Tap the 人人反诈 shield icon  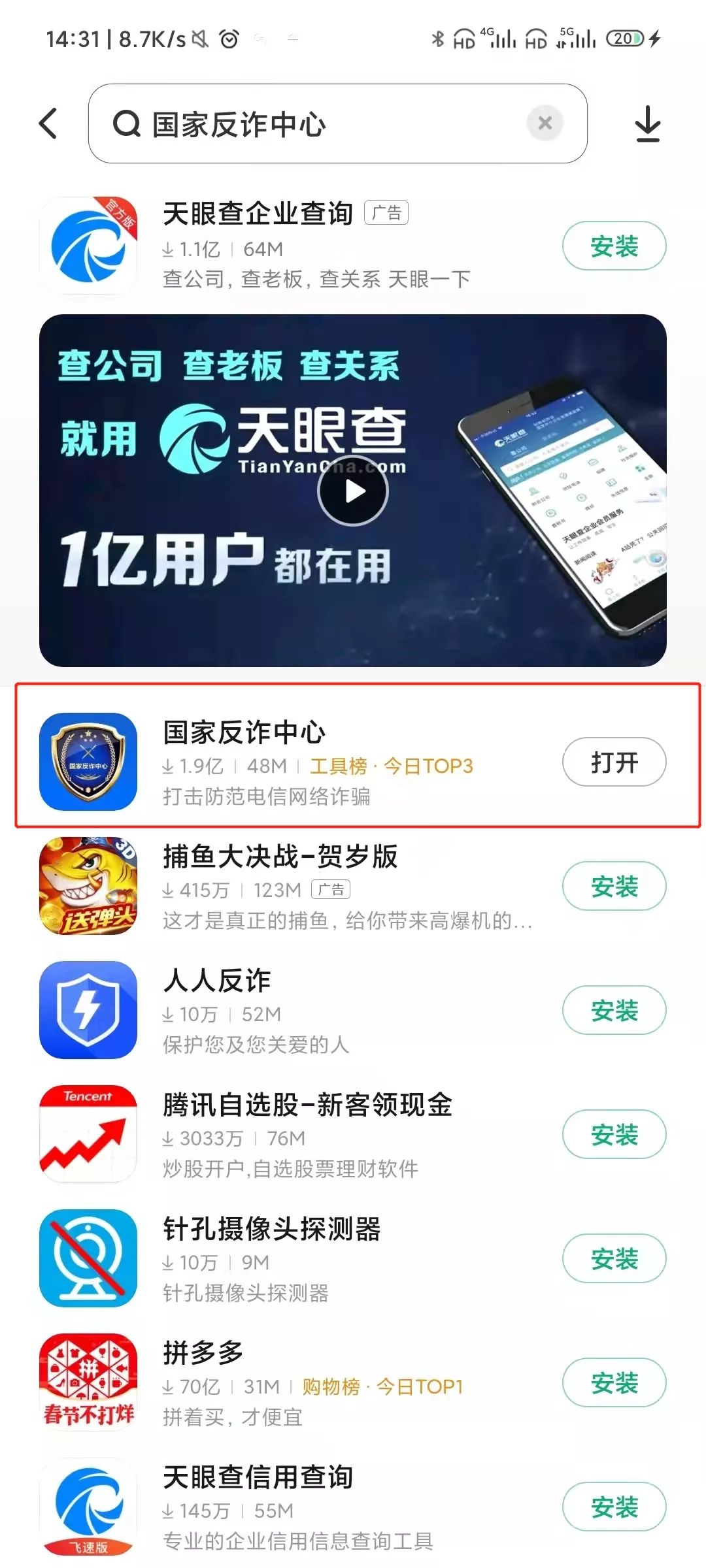87,1009
